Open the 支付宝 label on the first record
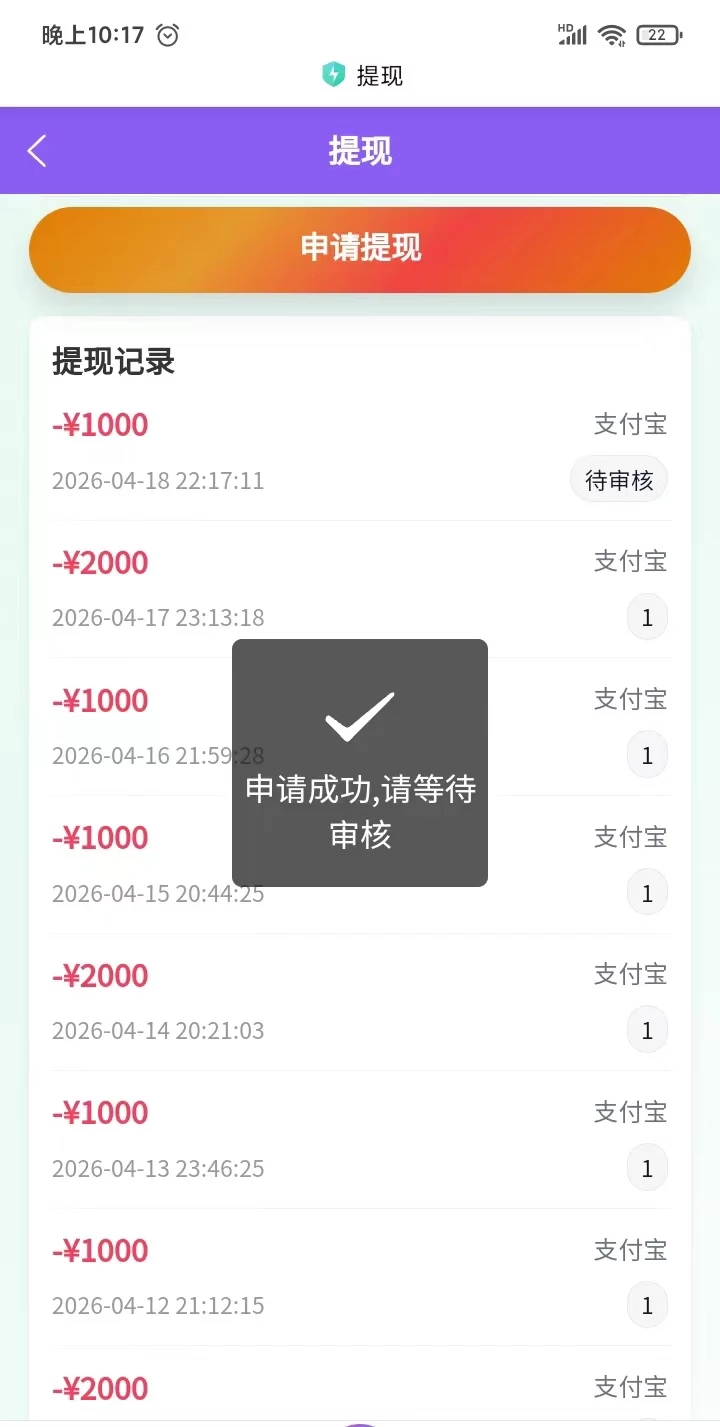 [x=630, y=424]
